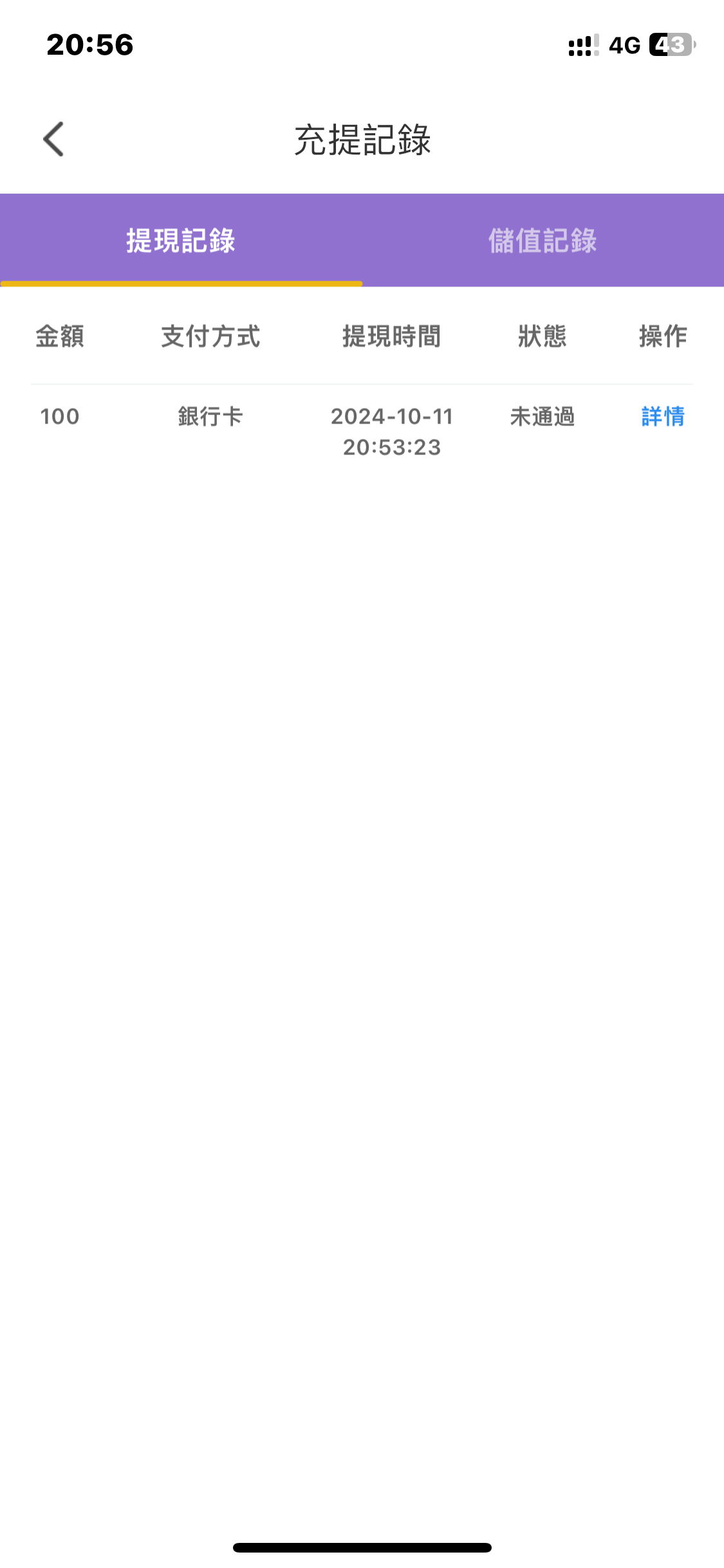Screen dimensions: 724x1568
Task: Switch to the 儲值記錄 tab
Action: pyautogui.click(x=544, y=241)
